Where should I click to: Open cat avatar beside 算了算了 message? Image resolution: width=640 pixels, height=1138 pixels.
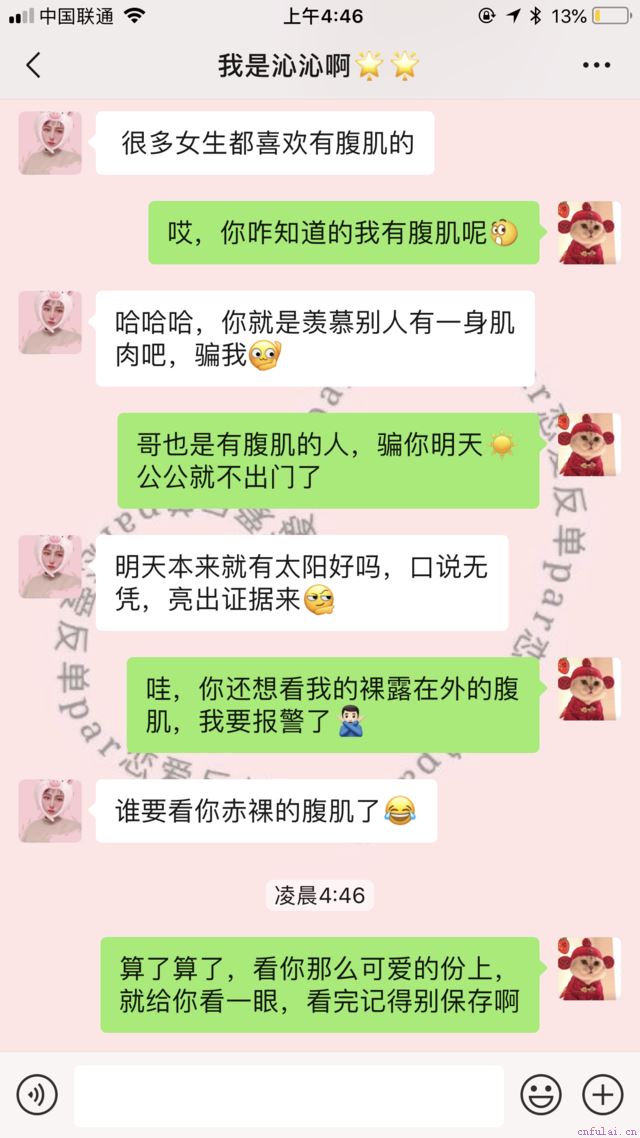(589, 968)
